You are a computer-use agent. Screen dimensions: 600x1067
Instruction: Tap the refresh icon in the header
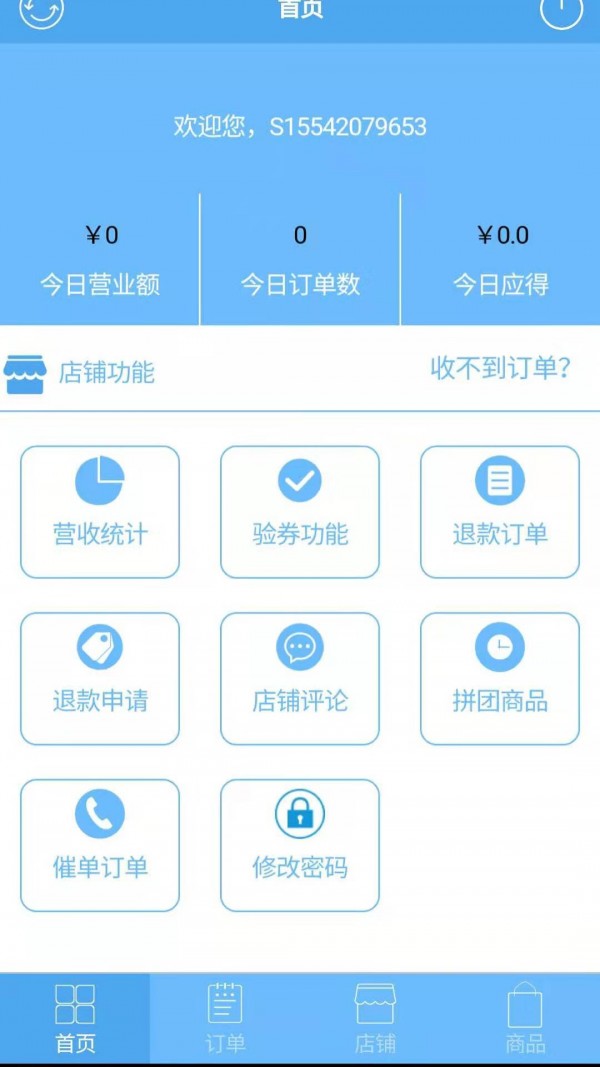pyautogui.click(x=42, y=10)
